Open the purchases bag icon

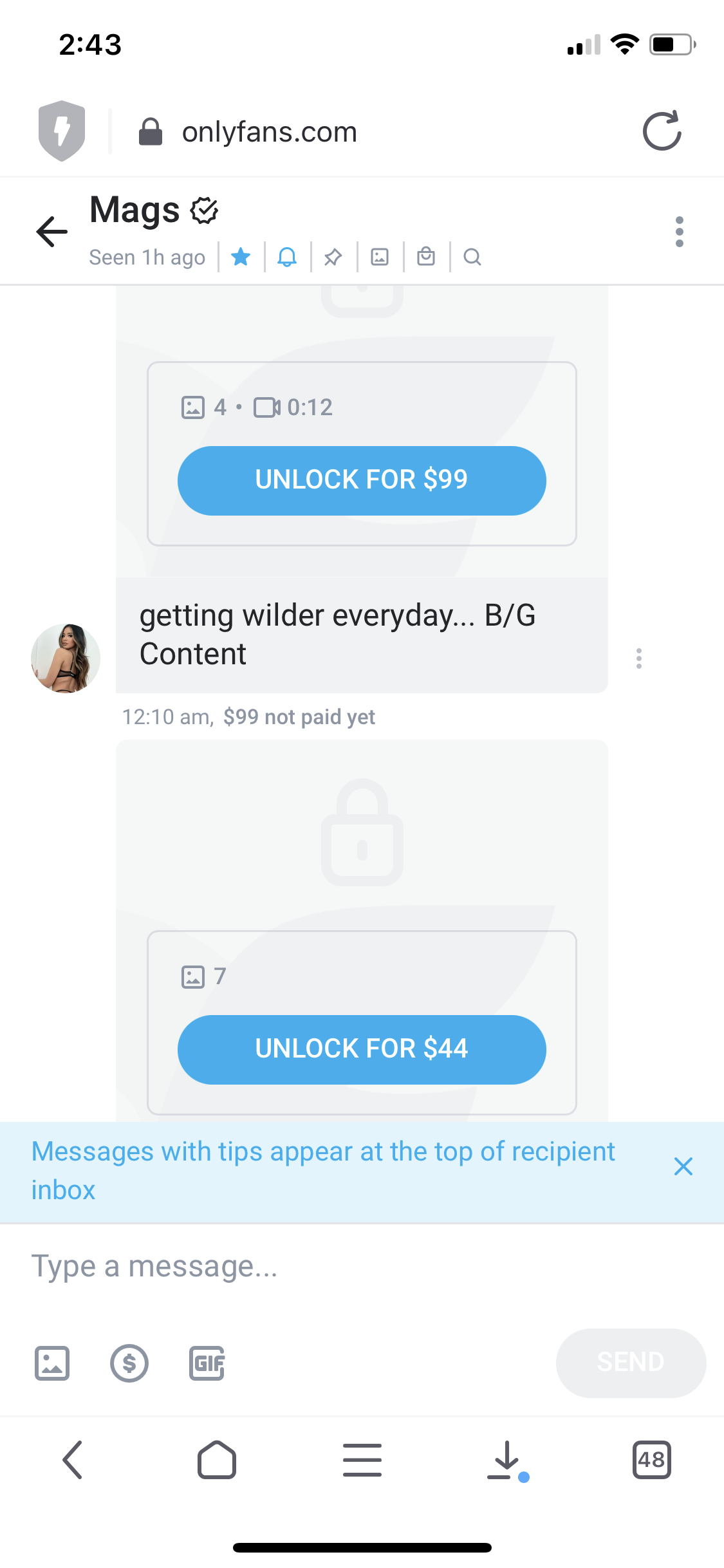tap(426, 257)
